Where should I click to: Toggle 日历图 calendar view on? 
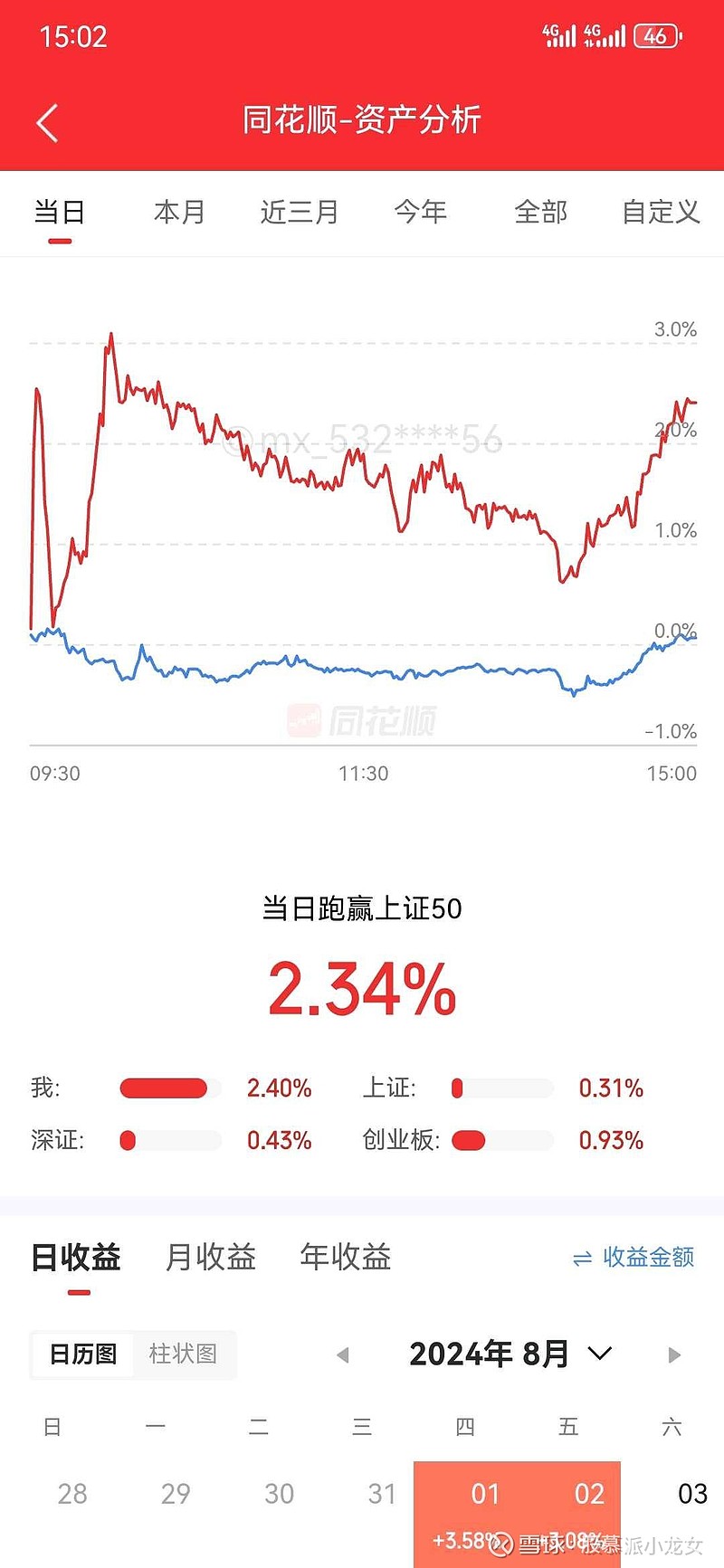pos(82,1354)
